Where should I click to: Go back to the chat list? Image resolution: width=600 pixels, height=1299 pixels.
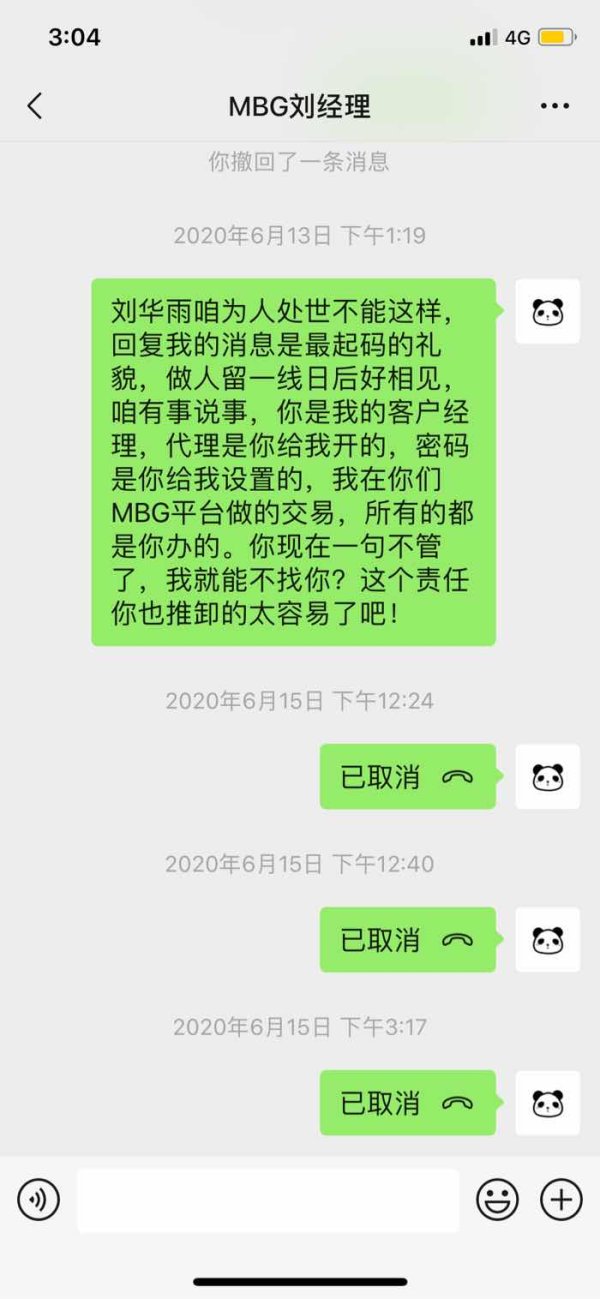(x=35, y=106)
